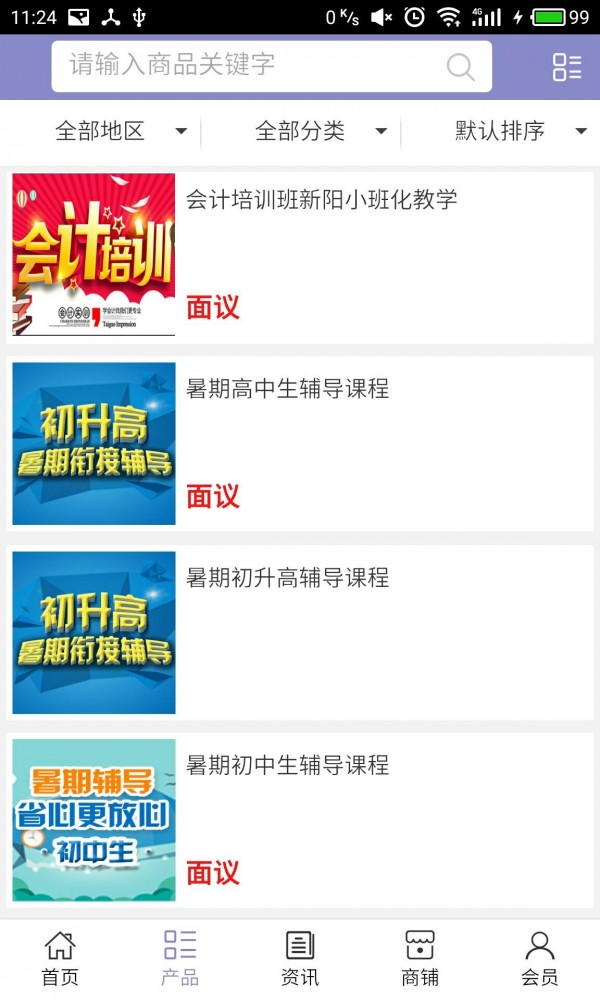Screen dimensions: 600x1000
Task: Open the 默认排序 sorting dropdown
Action: [520, 131]
